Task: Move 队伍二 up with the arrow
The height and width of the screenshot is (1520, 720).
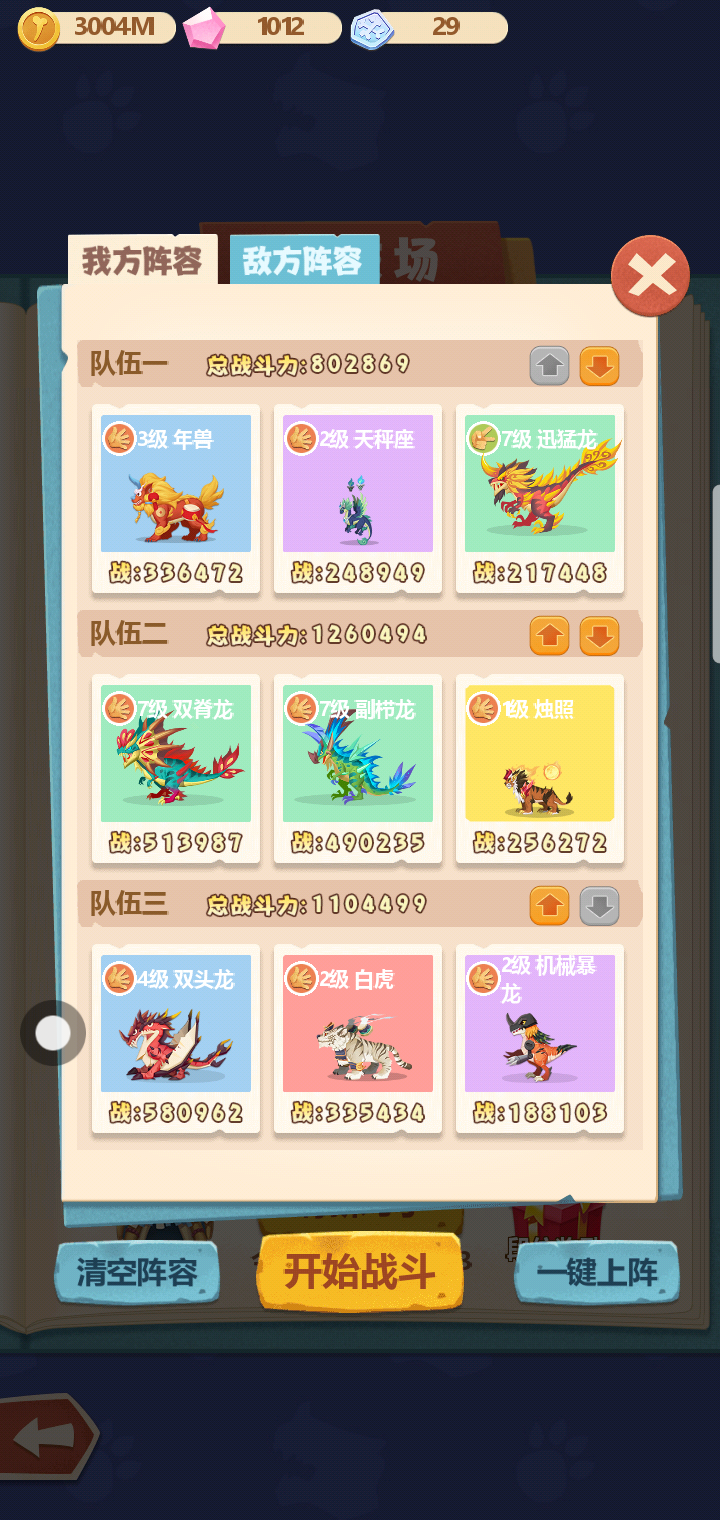Action: 549,636
